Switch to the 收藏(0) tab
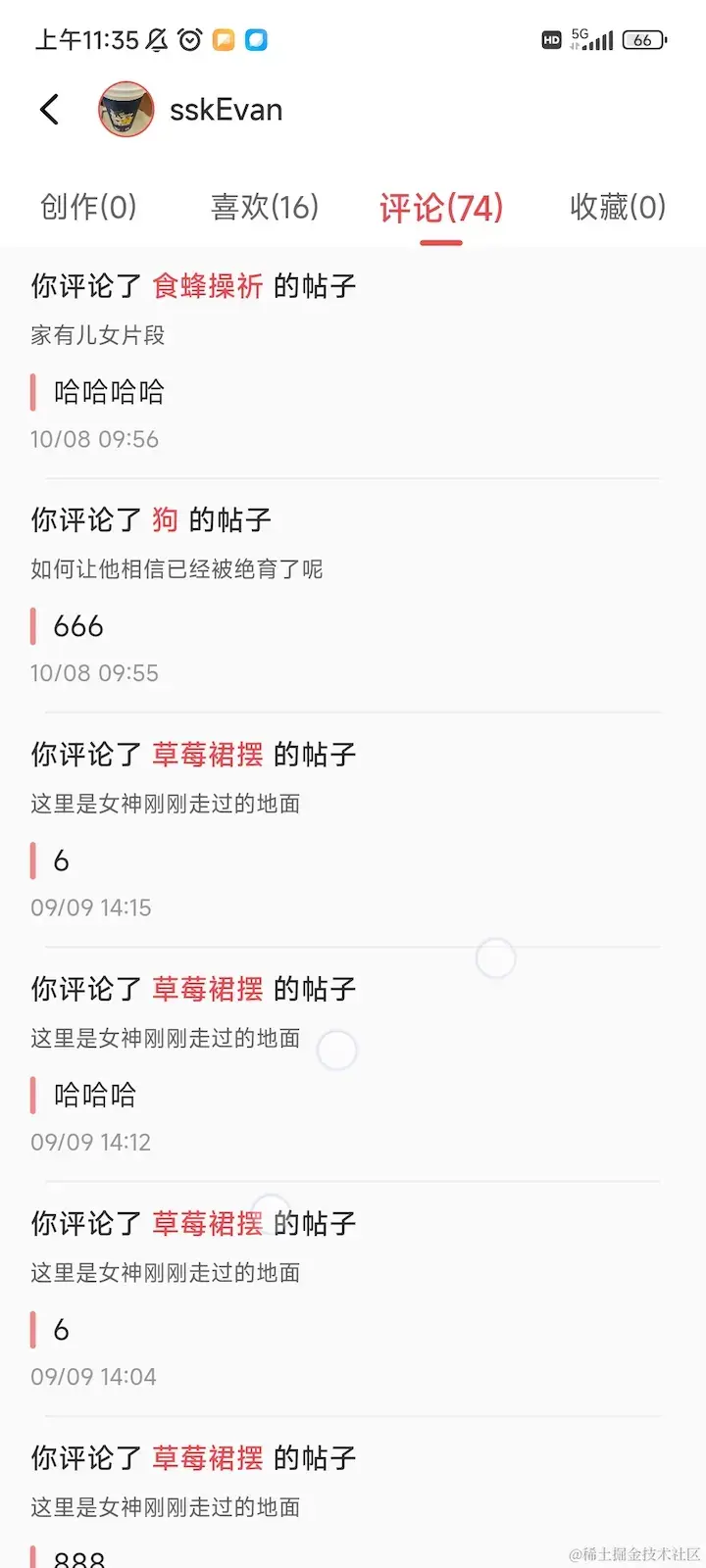 [x=618, y=208]
